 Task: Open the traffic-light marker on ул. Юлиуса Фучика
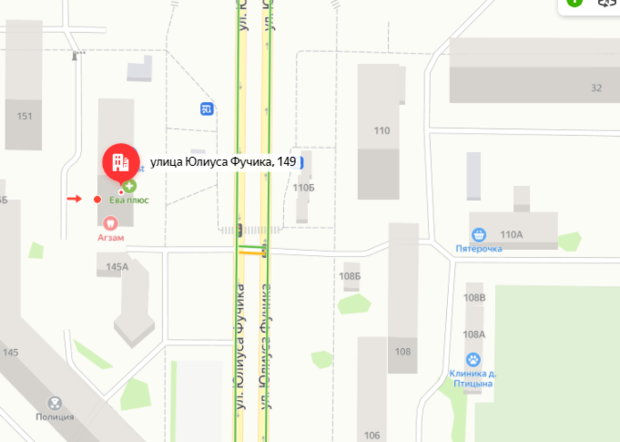point(239,230)
